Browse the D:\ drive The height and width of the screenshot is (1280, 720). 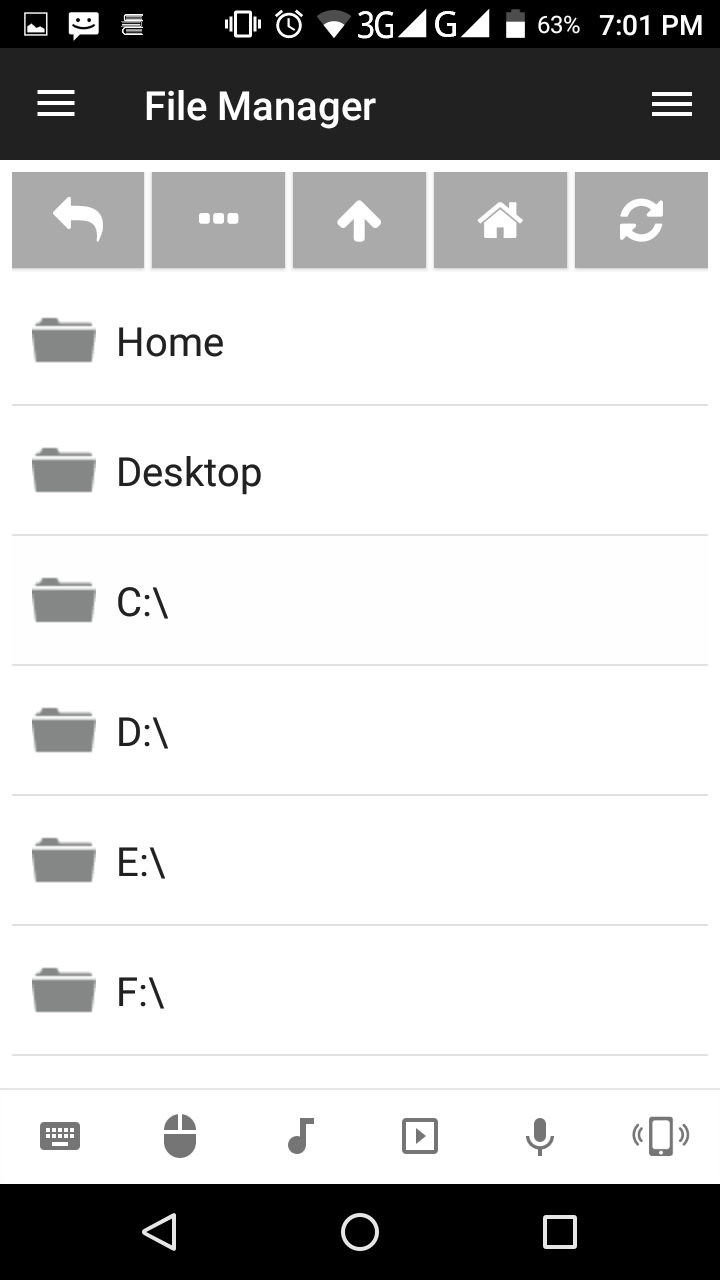pyautogui.click(x=360, y=732)
